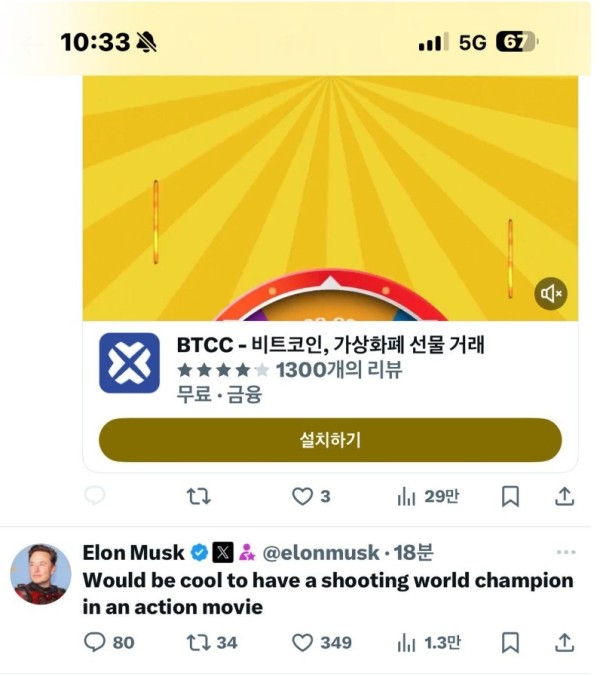Repost the BTCC ad
The image size is (600, 676).
tap(199, 496)
